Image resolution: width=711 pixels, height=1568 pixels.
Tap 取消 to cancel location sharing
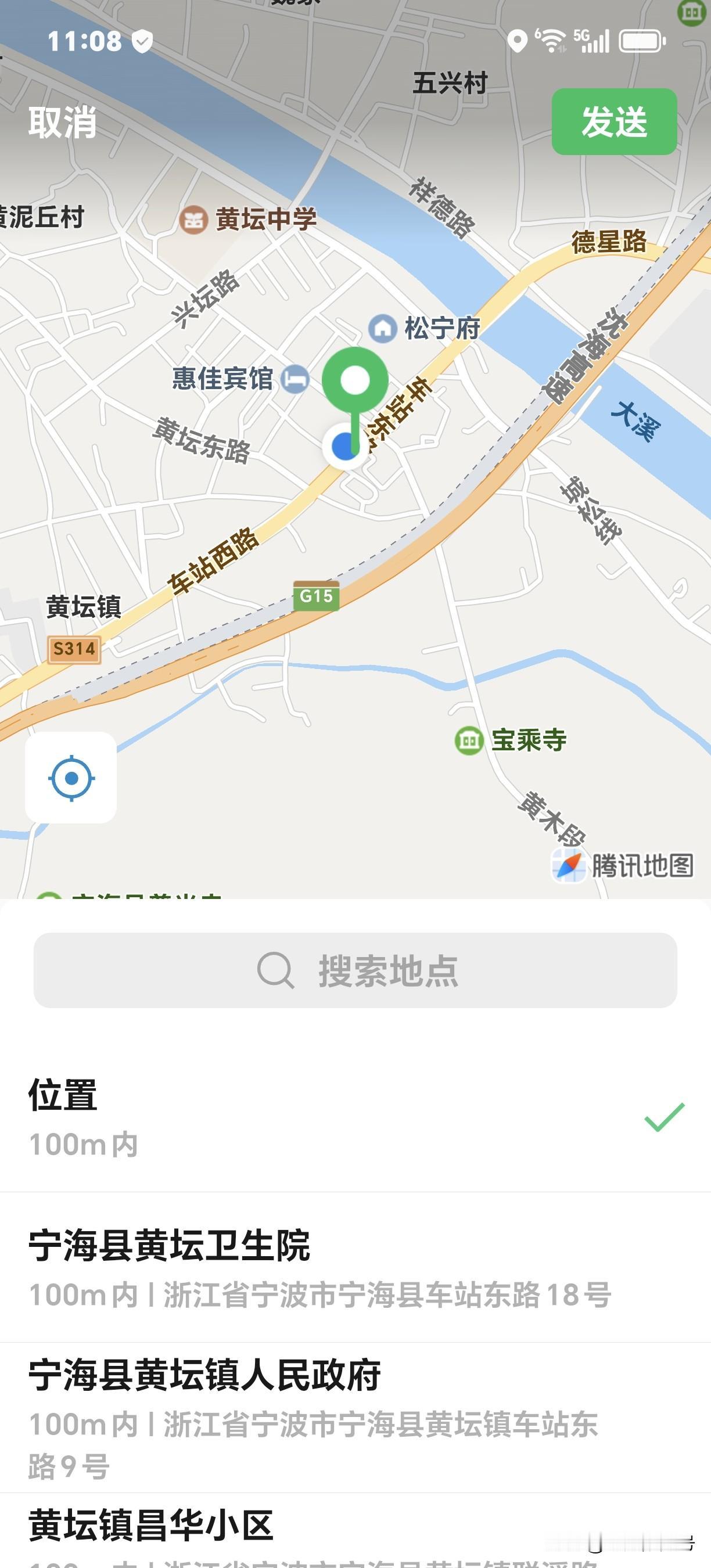(x=62, y=122)
